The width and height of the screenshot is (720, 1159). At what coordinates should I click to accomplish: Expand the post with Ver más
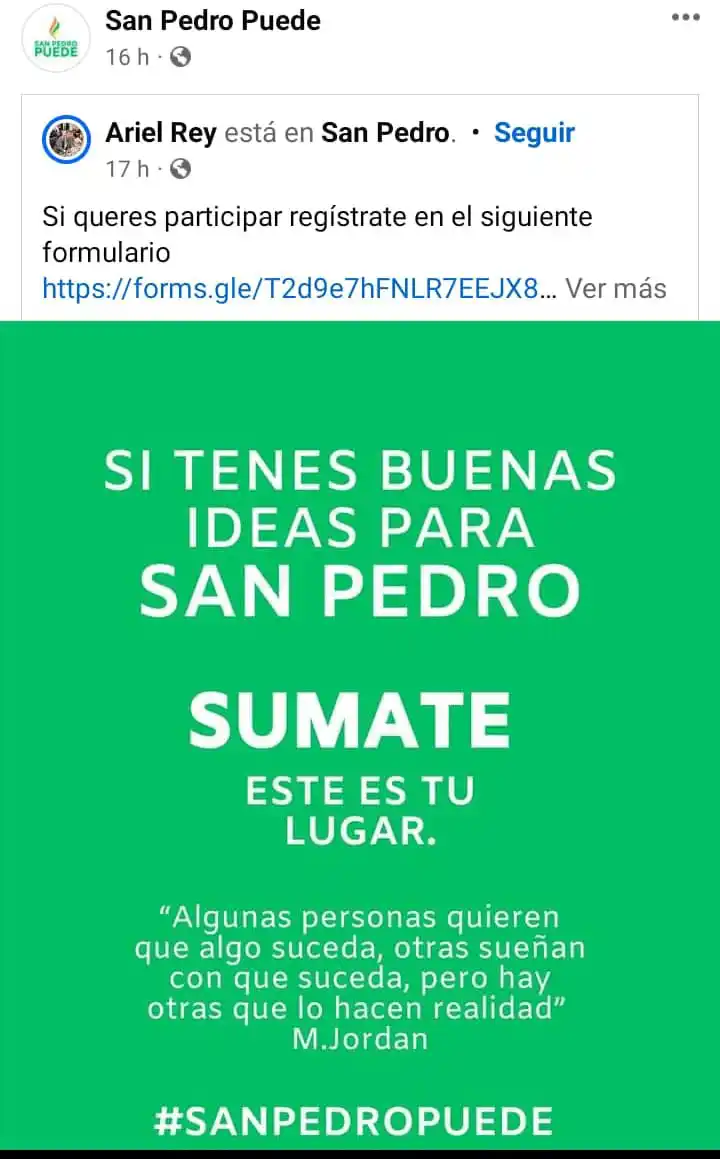point(615,288)
